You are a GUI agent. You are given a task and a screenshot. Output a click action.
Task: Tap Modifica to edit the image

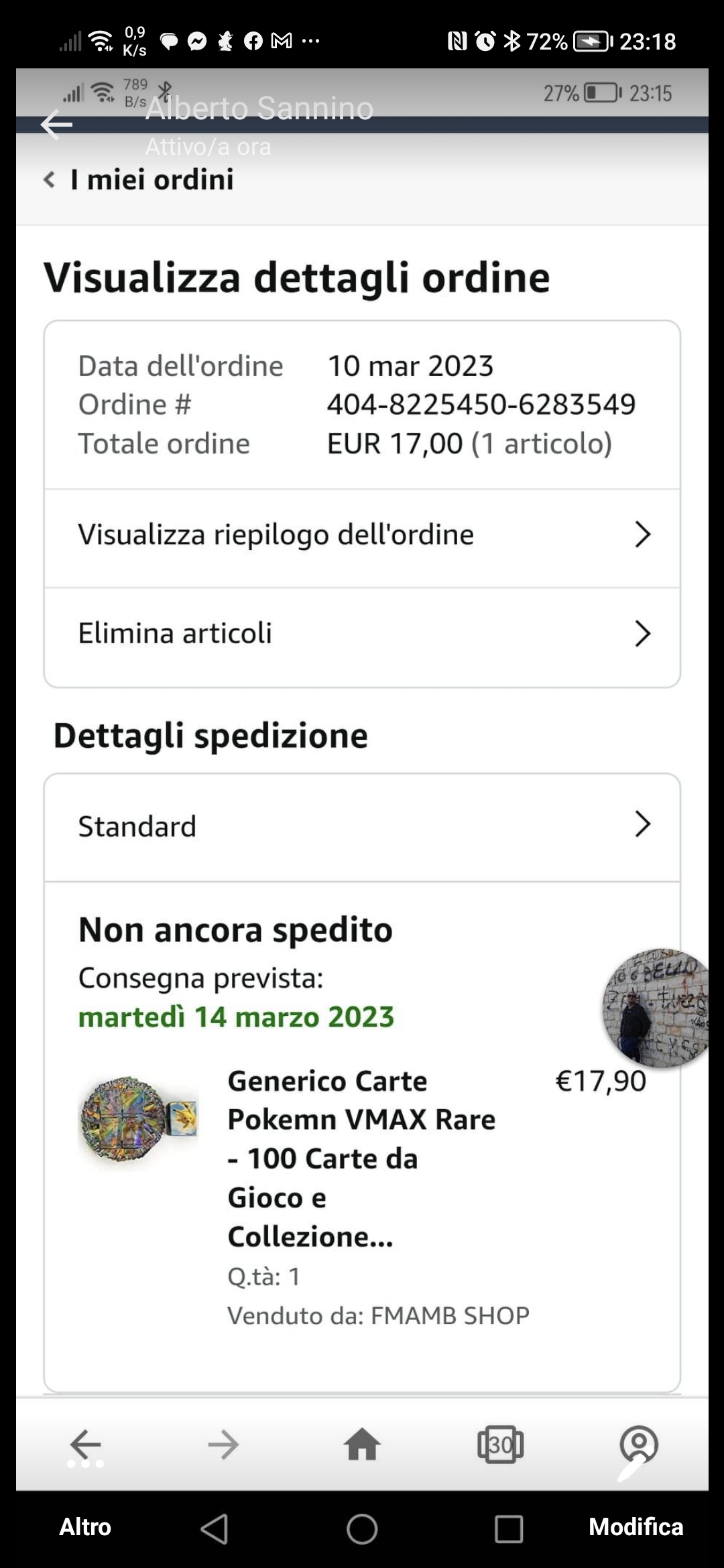636,1526
